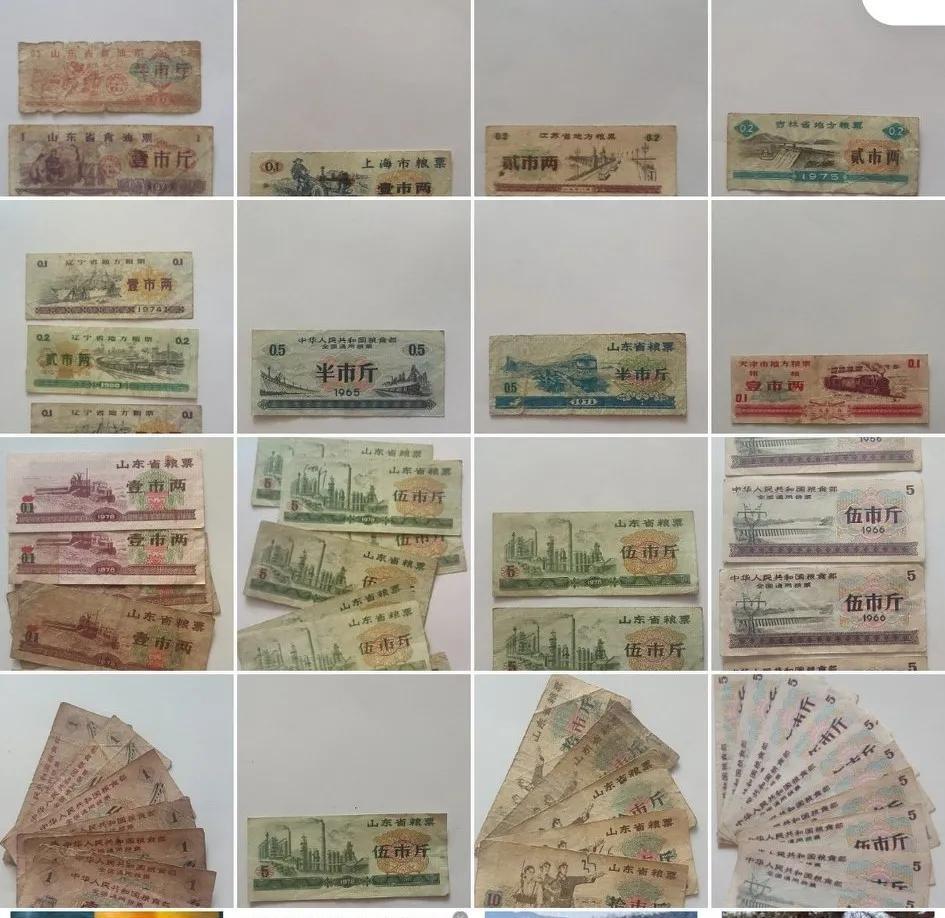Open the photo of two 山东省粮票 伍市斤 tickets
Screen dimensions: 945x918
tap(590, 553)
